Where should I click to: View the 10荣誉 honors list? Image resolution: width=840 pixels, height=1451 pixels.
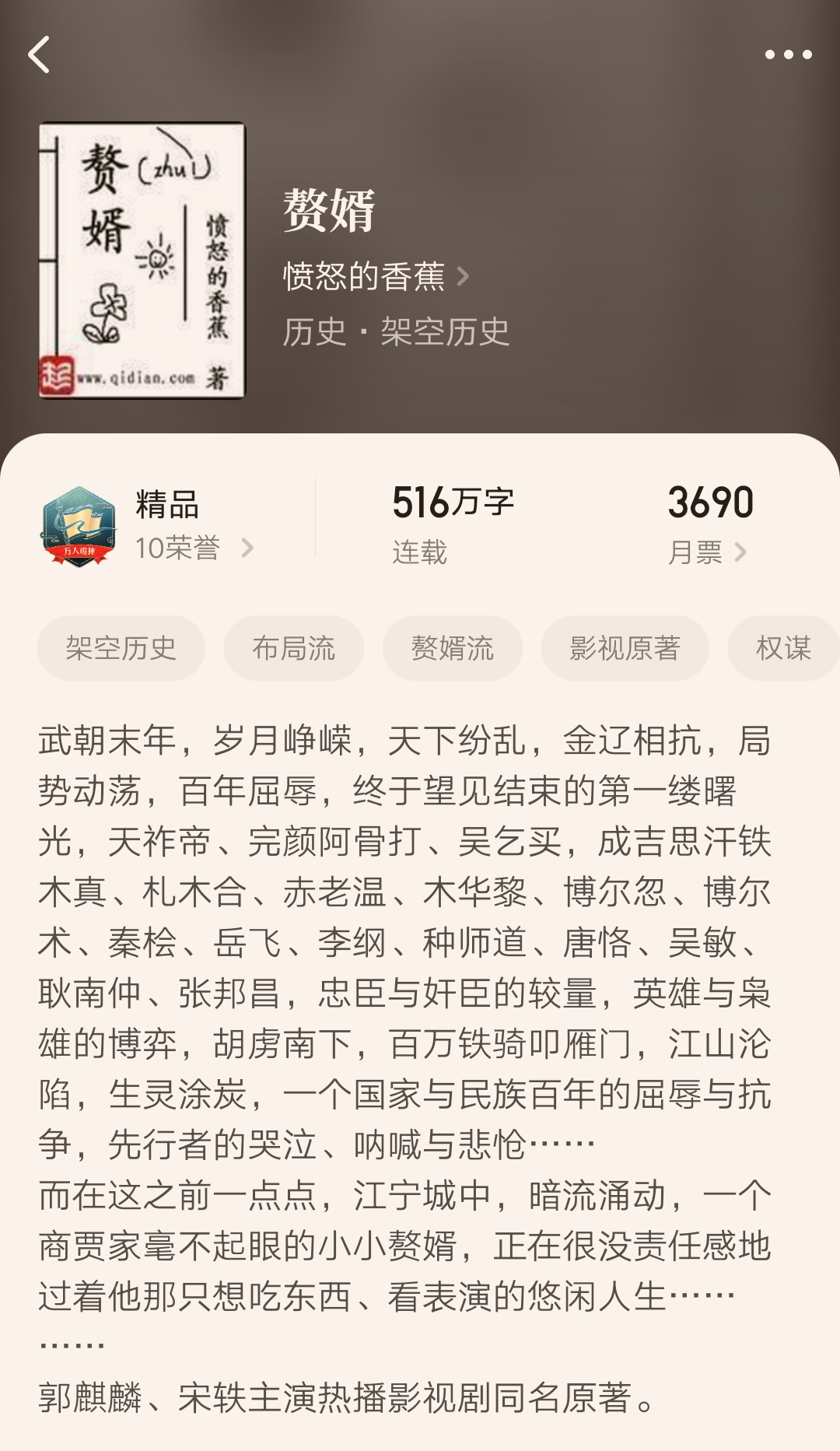pyautogui.click(x=194, y=549)
